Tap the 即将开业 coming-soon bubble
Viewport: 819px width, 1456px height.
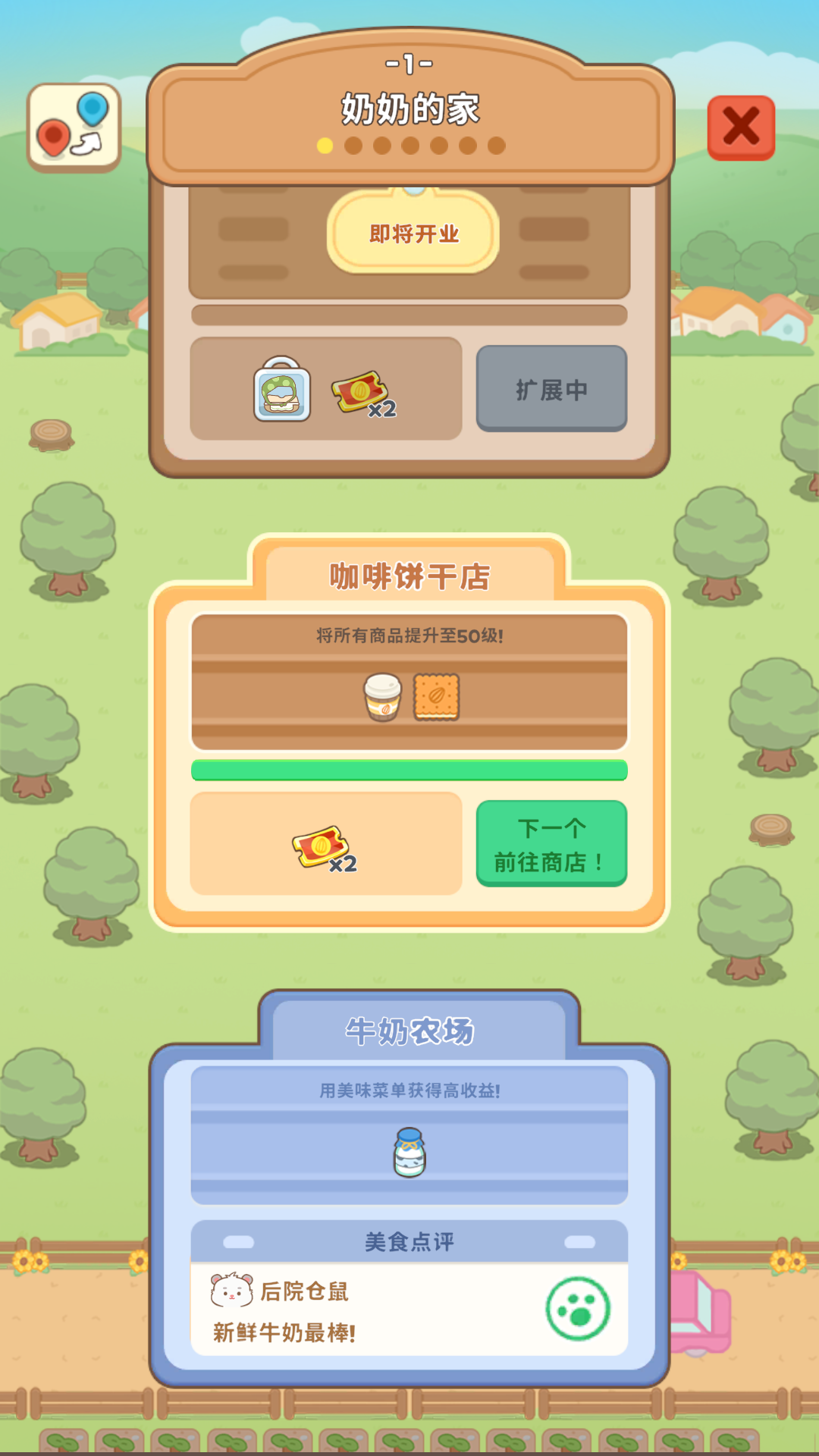coord(413,234)
